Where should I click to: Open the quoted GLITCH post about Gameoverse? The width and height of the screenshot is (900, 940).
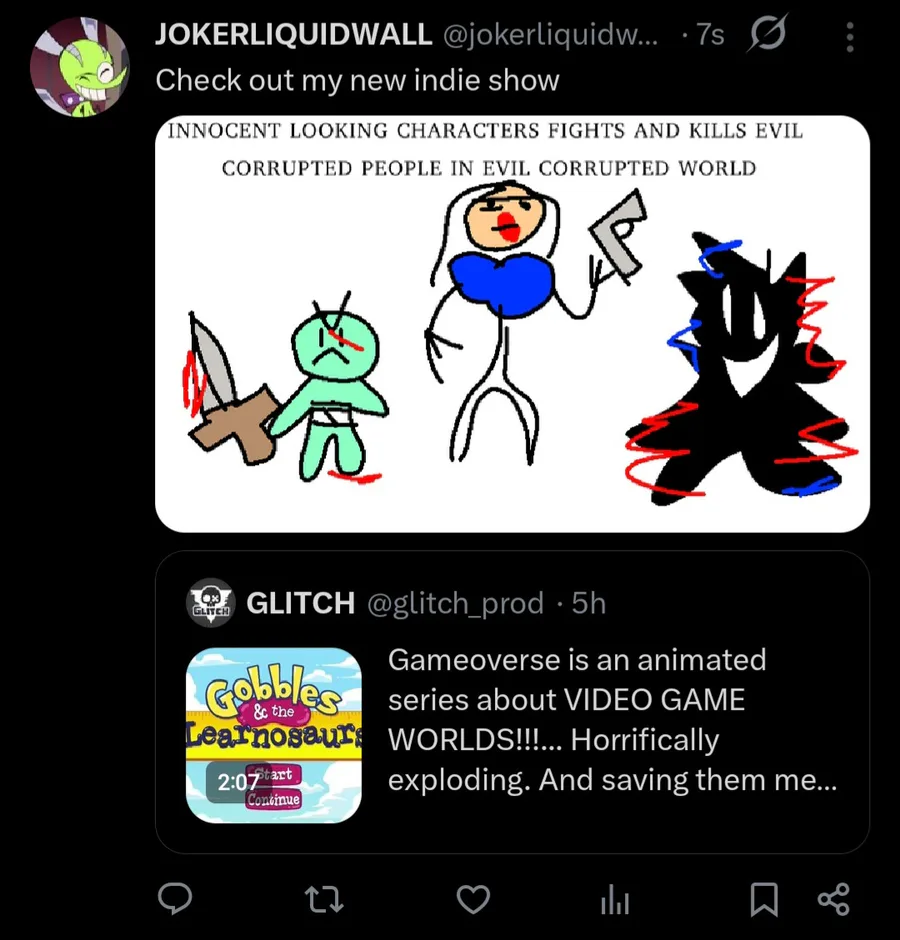(x=612, y=718)
